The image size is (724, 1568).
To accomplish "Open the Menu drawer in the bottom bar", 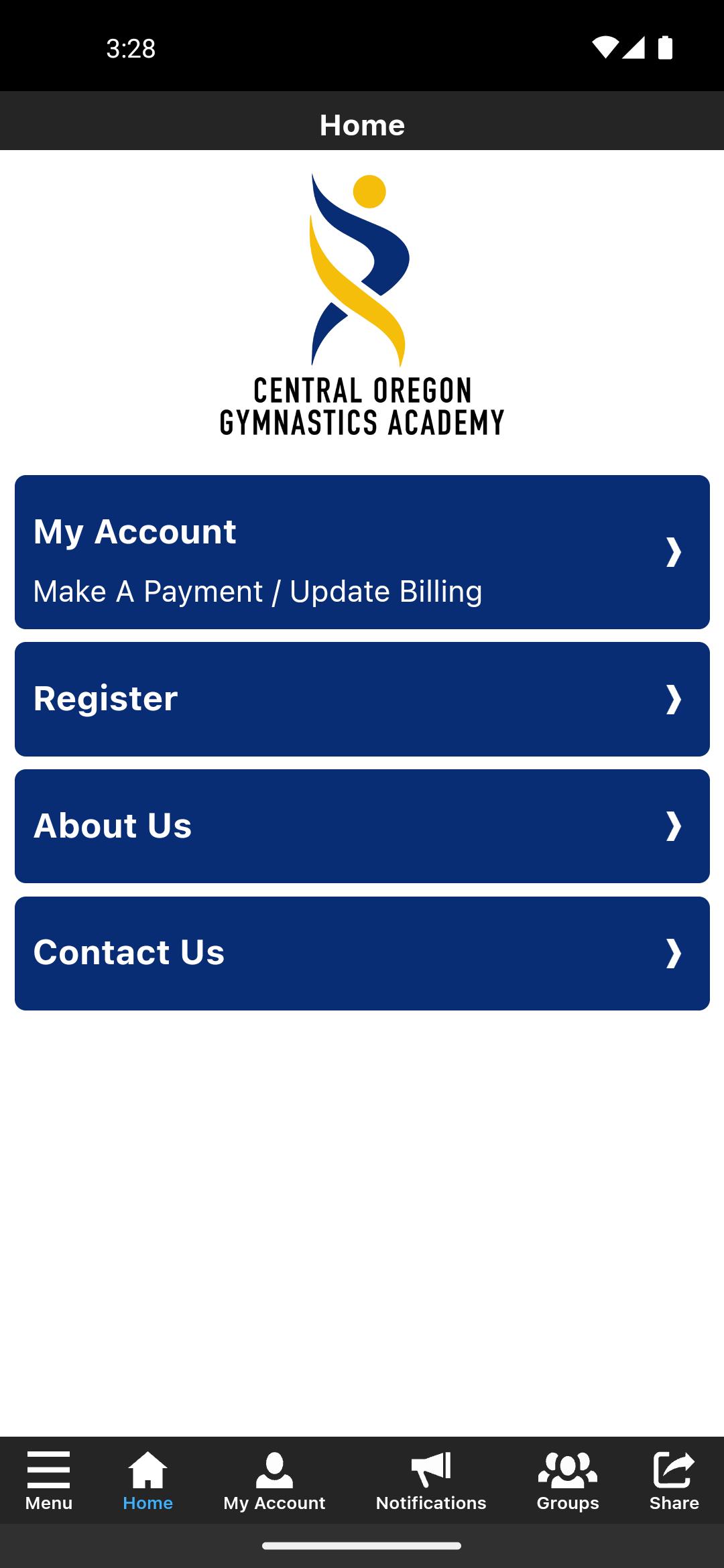I will [x=49, y=1481].
